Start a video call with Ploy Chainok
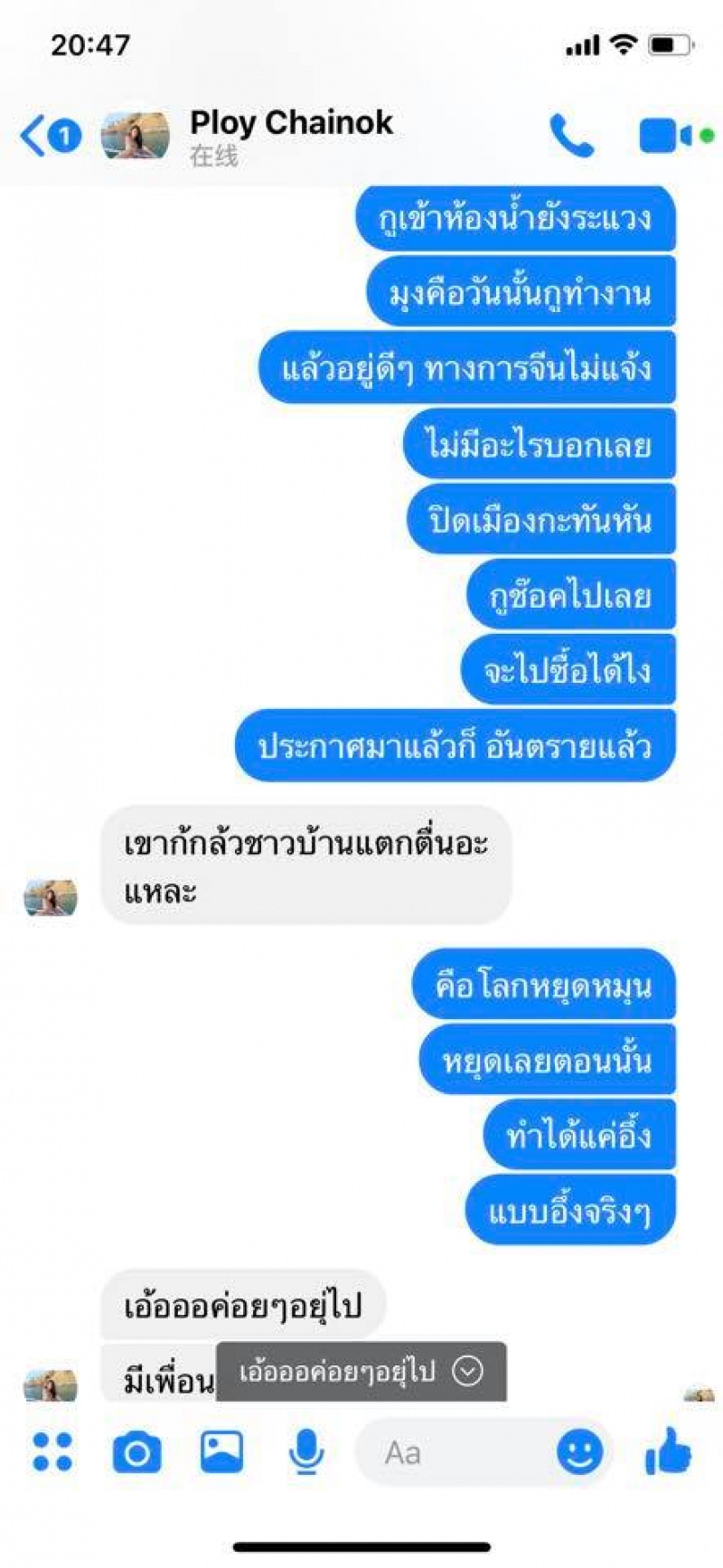Image resolution: width=723 pixels, height=1568 pixels. (x=667, y=137)
